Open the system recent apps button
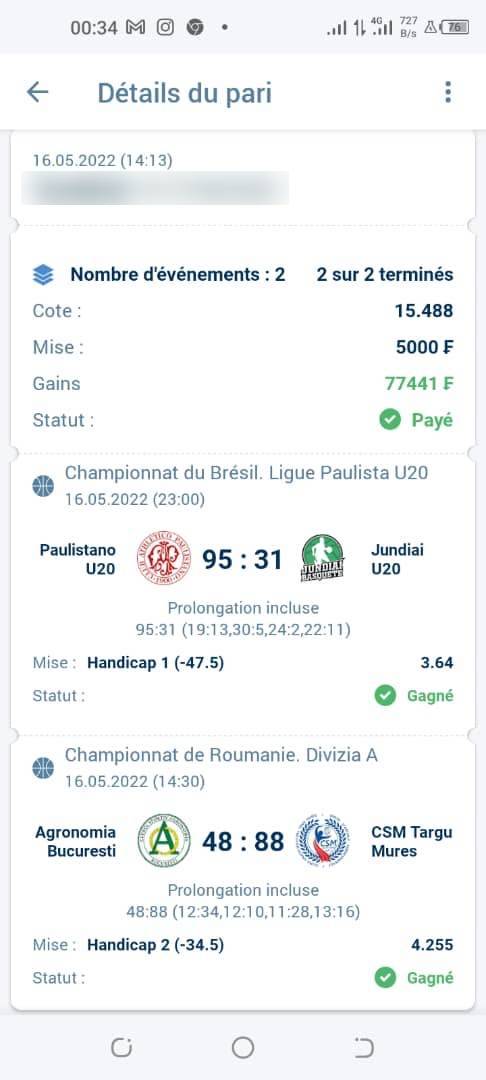The image size is (486, 1080). (122, 1048)
